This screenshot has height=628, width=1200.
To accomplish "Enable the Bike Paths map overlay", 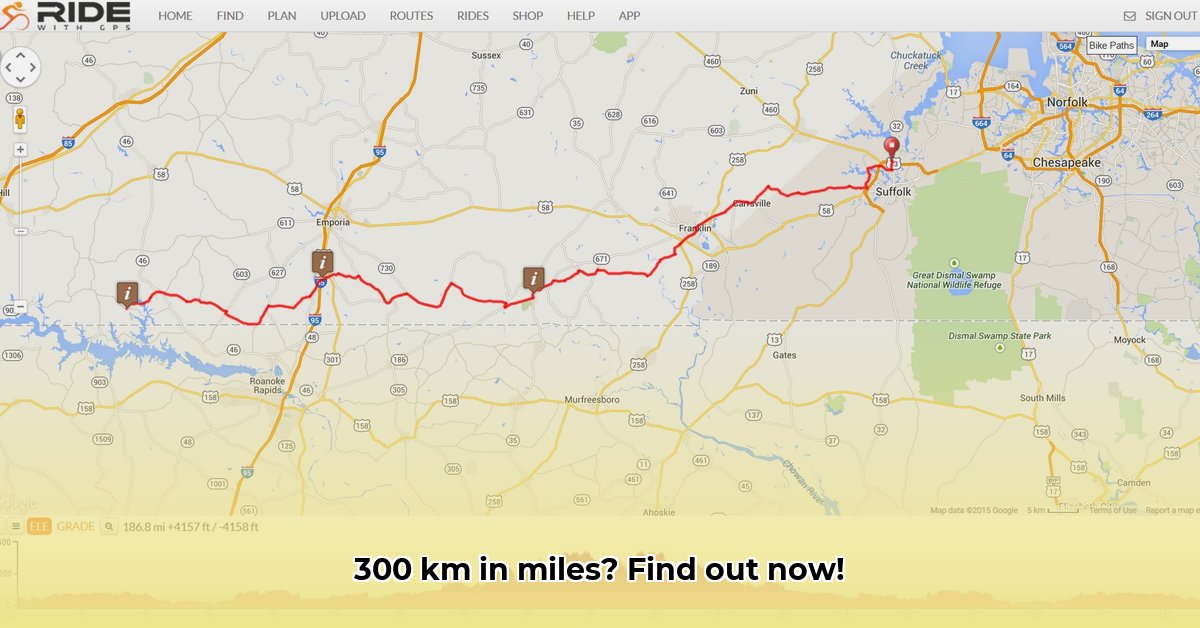I will coord(1111,46).
